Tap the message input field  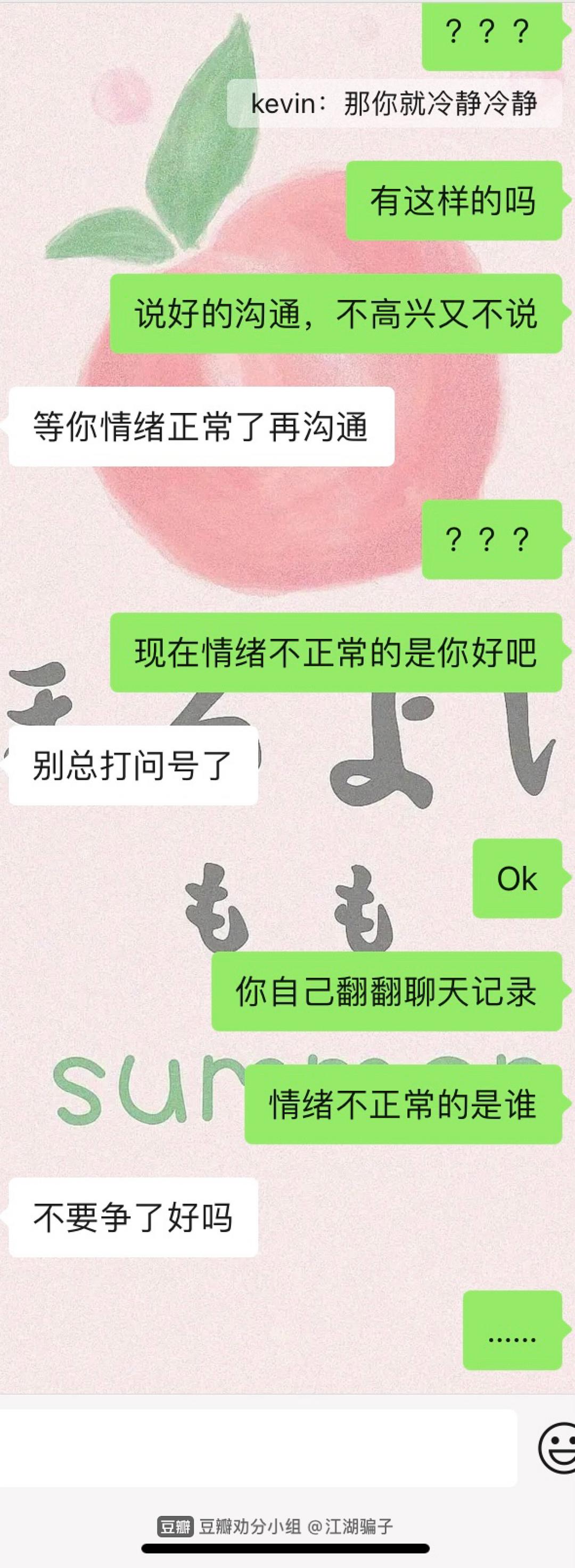pos(256,1448)
